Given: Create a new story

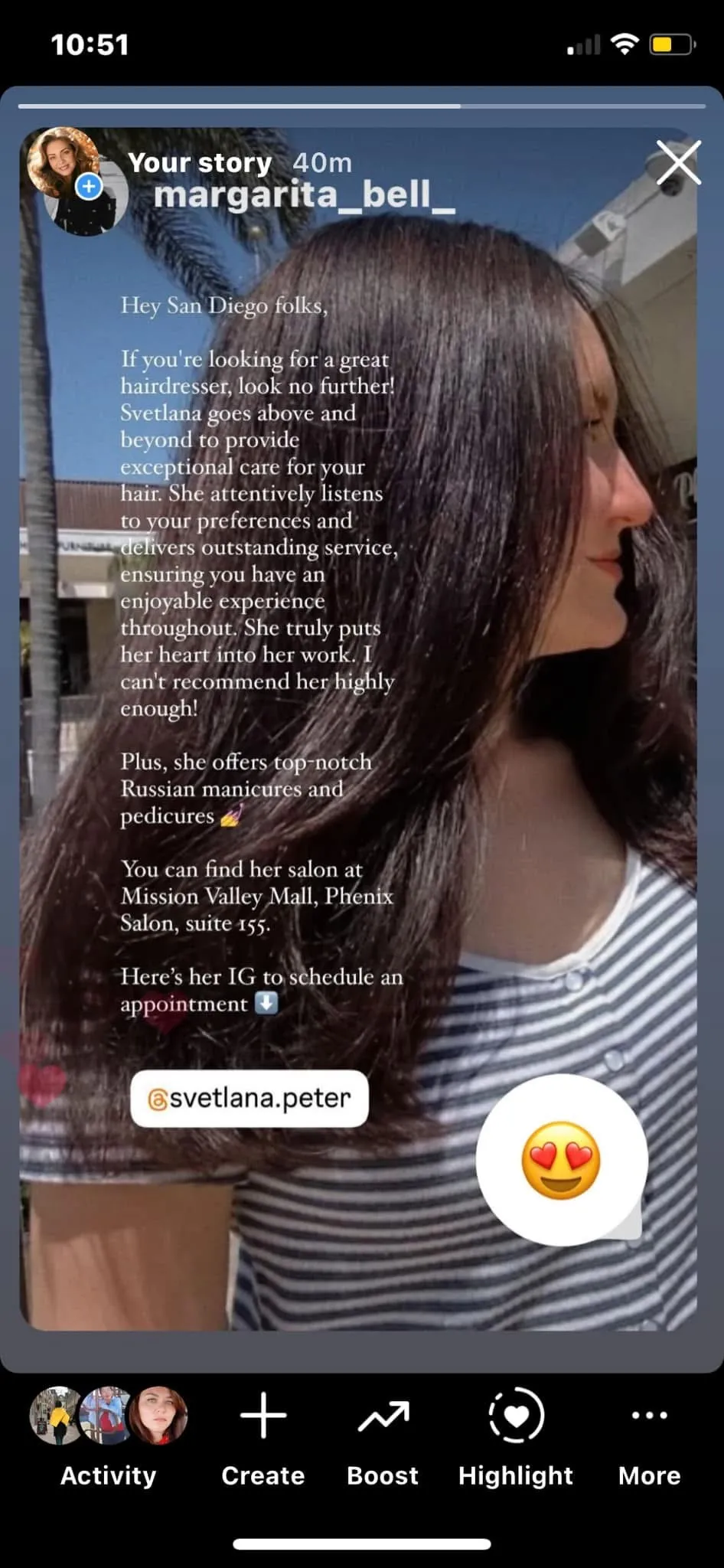Looking at the screenshot, I should (x=263, y=1436).
